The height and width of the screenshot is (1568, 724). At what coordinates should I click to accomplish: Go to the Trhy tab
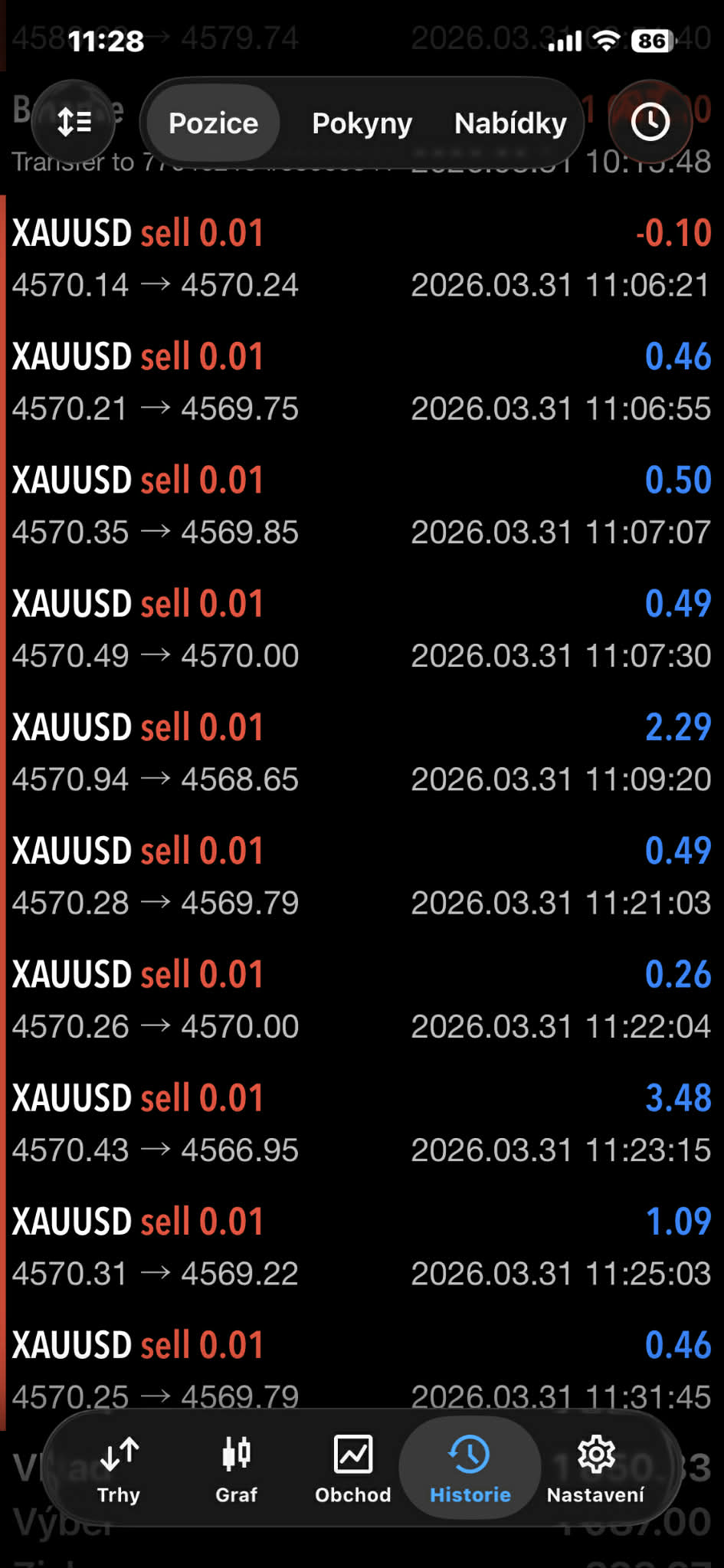coord(119,1468)
